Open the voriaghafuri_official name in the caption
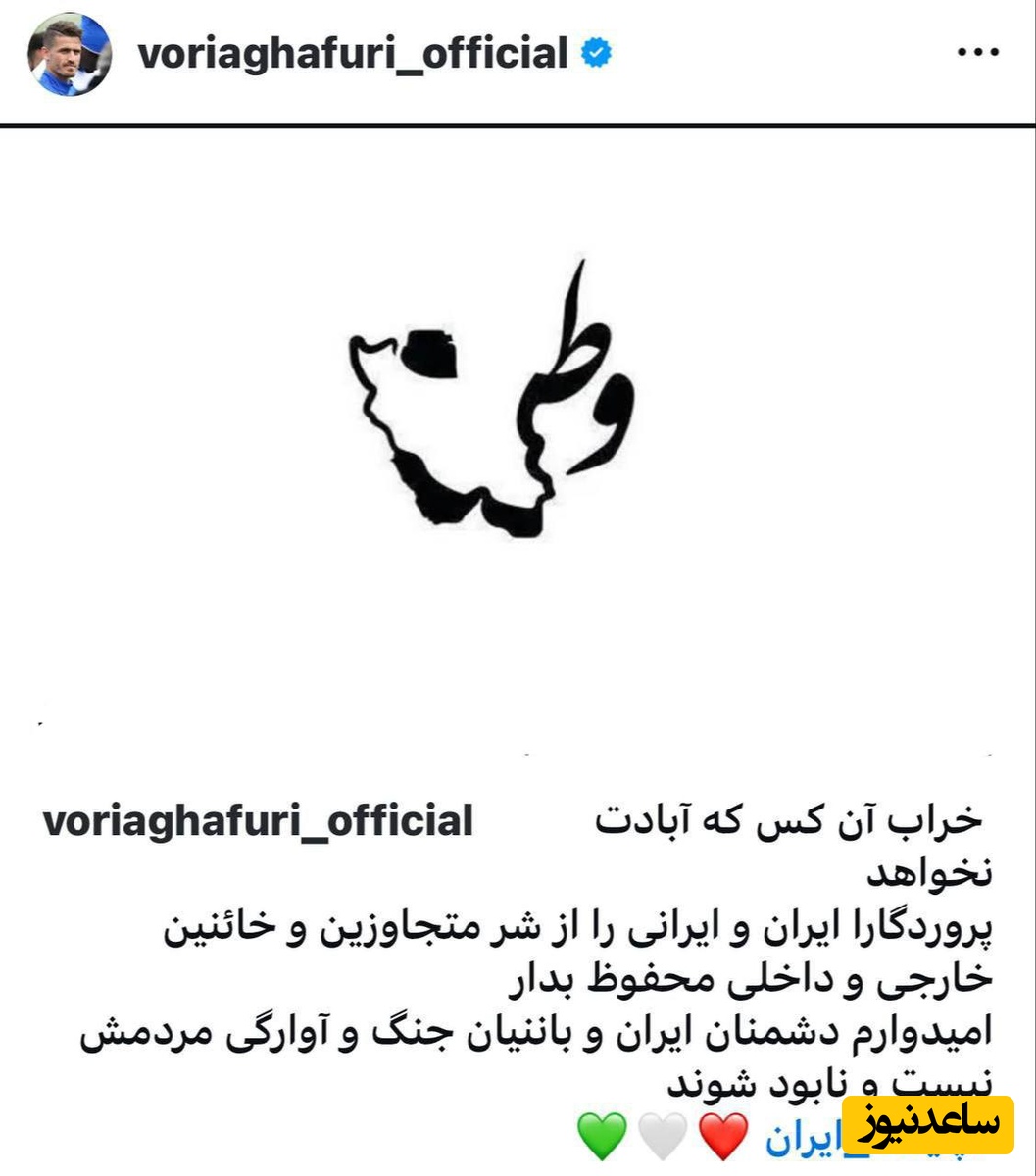The height and width of the screenshot is (1176, 1036). pos(258,819)
